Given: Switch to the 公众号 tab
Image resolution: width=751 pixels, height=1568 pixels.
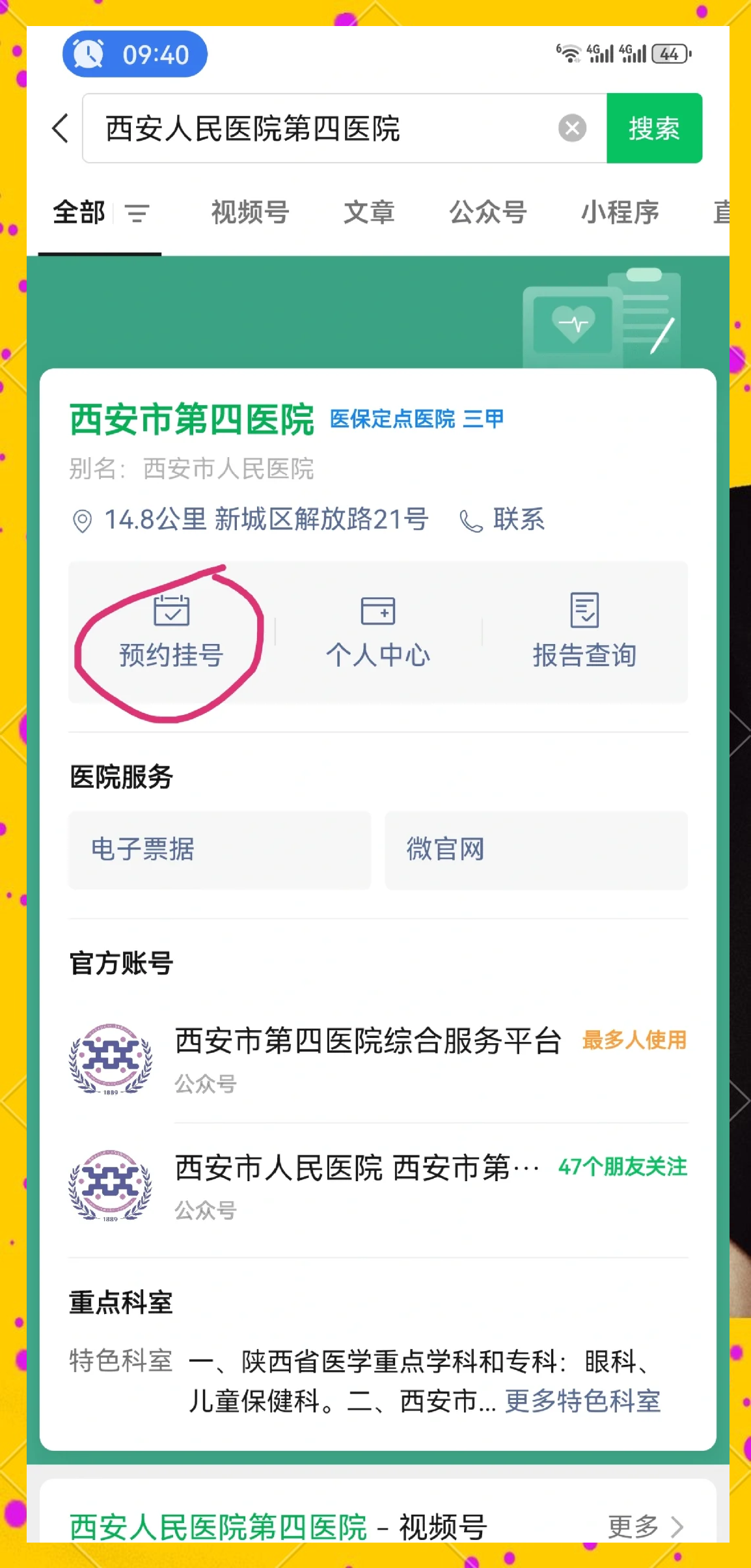Looking at the screenshot, I should [487, 212].
